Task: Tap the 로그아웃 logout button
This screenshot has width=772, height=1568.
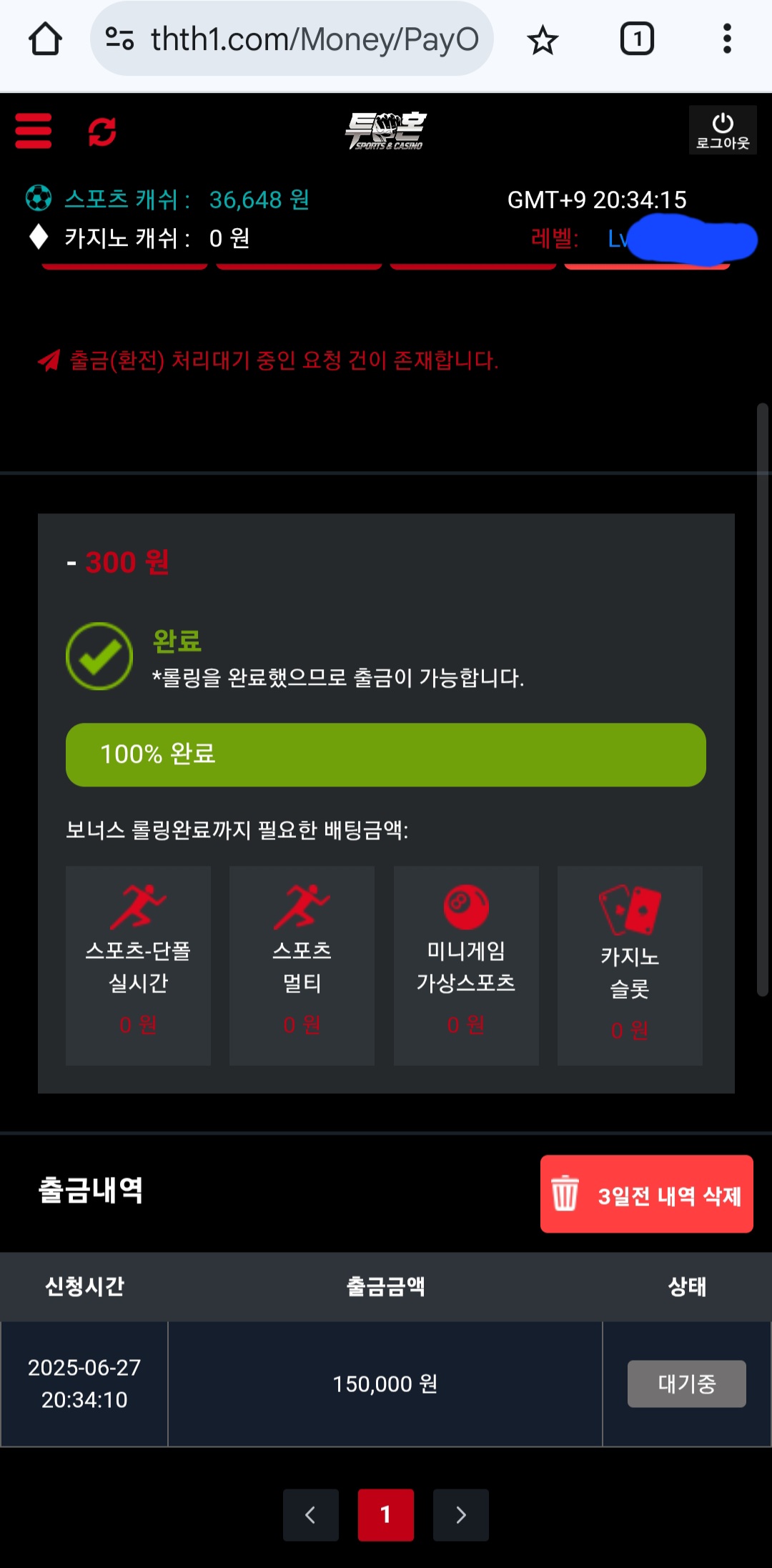Action: (722, 130)
